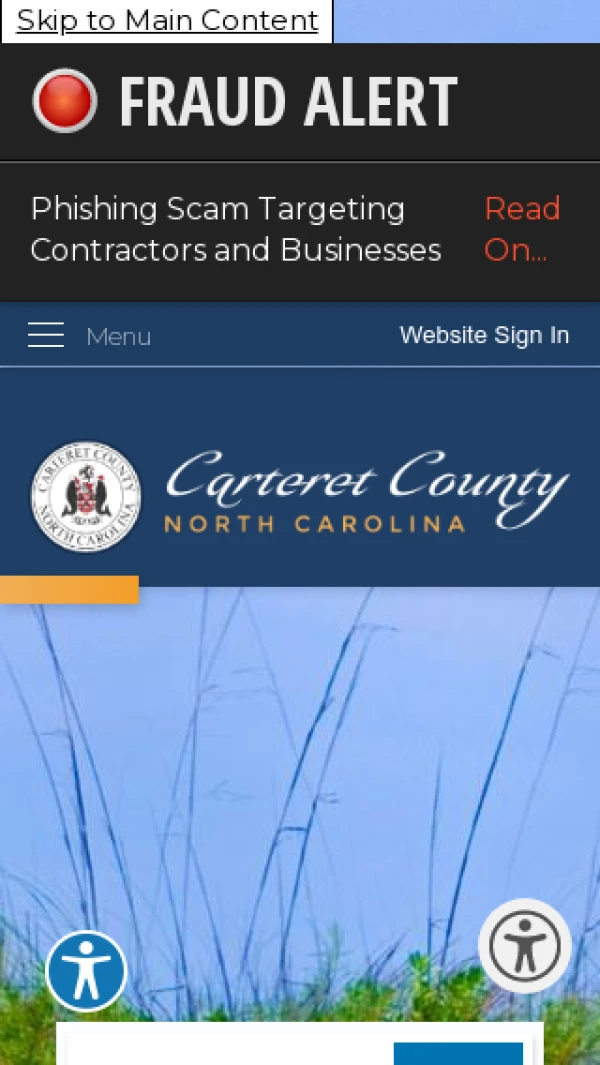Open the Read On link for the phishing scam alert
Viewport: 600px width, 1065px height.
521,229
